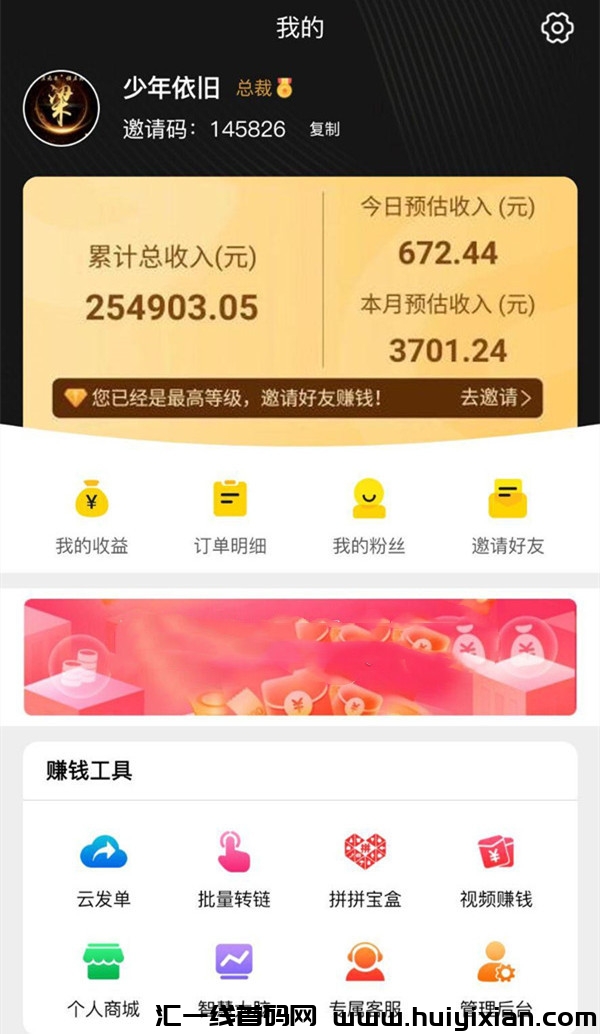View 订单明细 order details

click(x=230, y=516)
